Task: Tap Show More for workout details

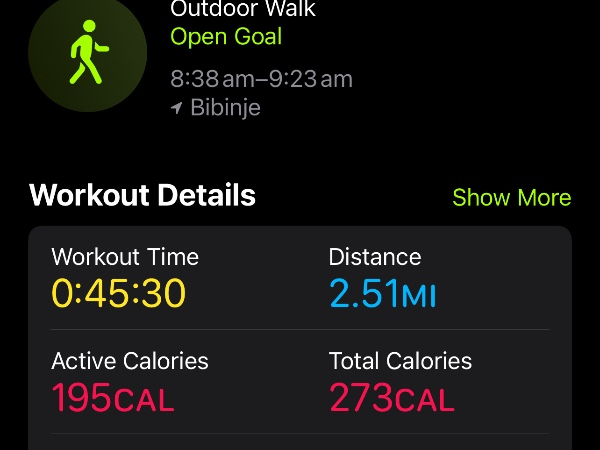Action: pos(511,197)
